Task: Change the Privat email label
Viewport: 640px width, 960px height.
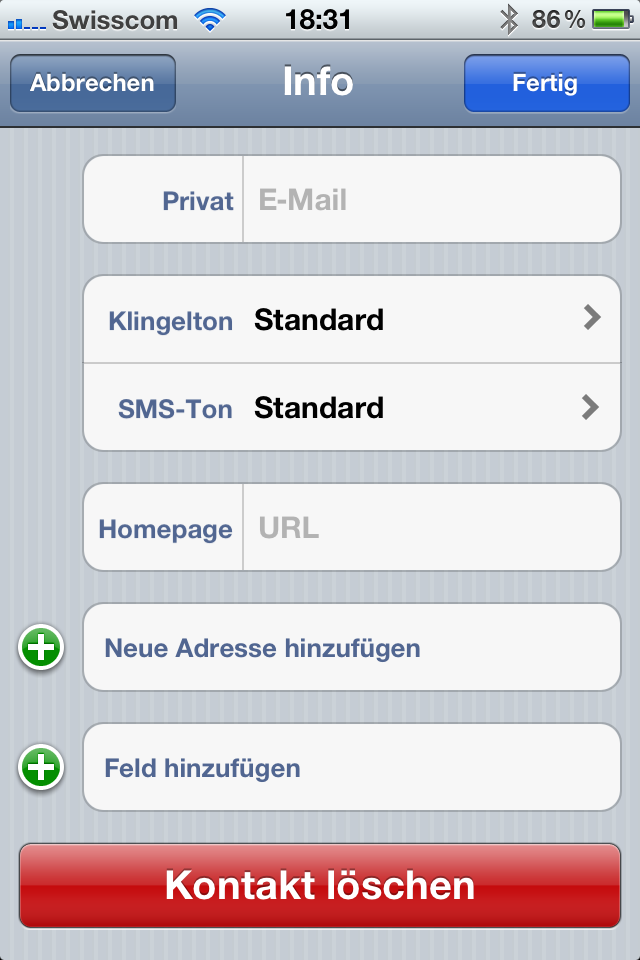Action: click(x=165, y=200)
